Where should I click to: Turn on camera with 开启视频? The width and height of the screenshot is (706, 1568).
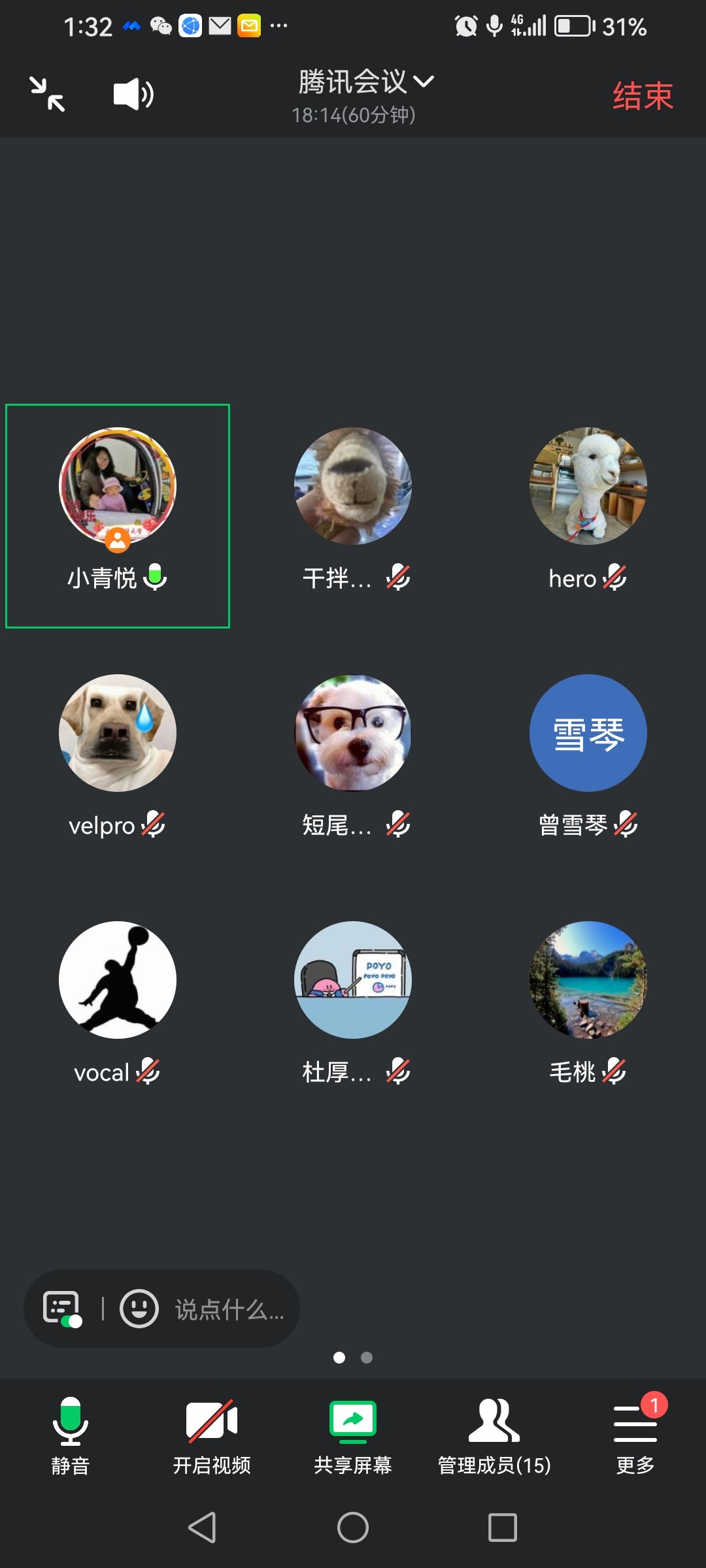pyautogui.click(x=211, y=1435)
